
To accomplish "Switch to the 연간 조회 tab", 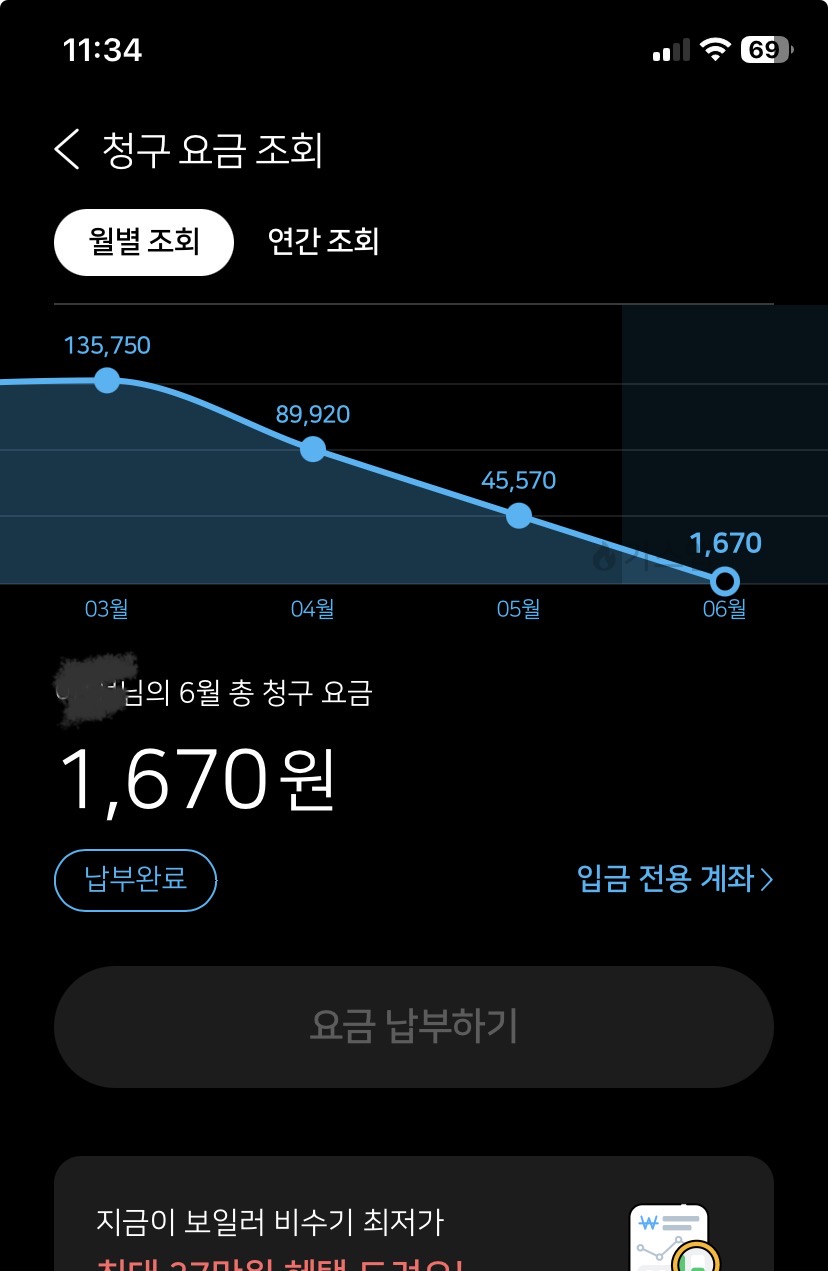I will 323,241.
